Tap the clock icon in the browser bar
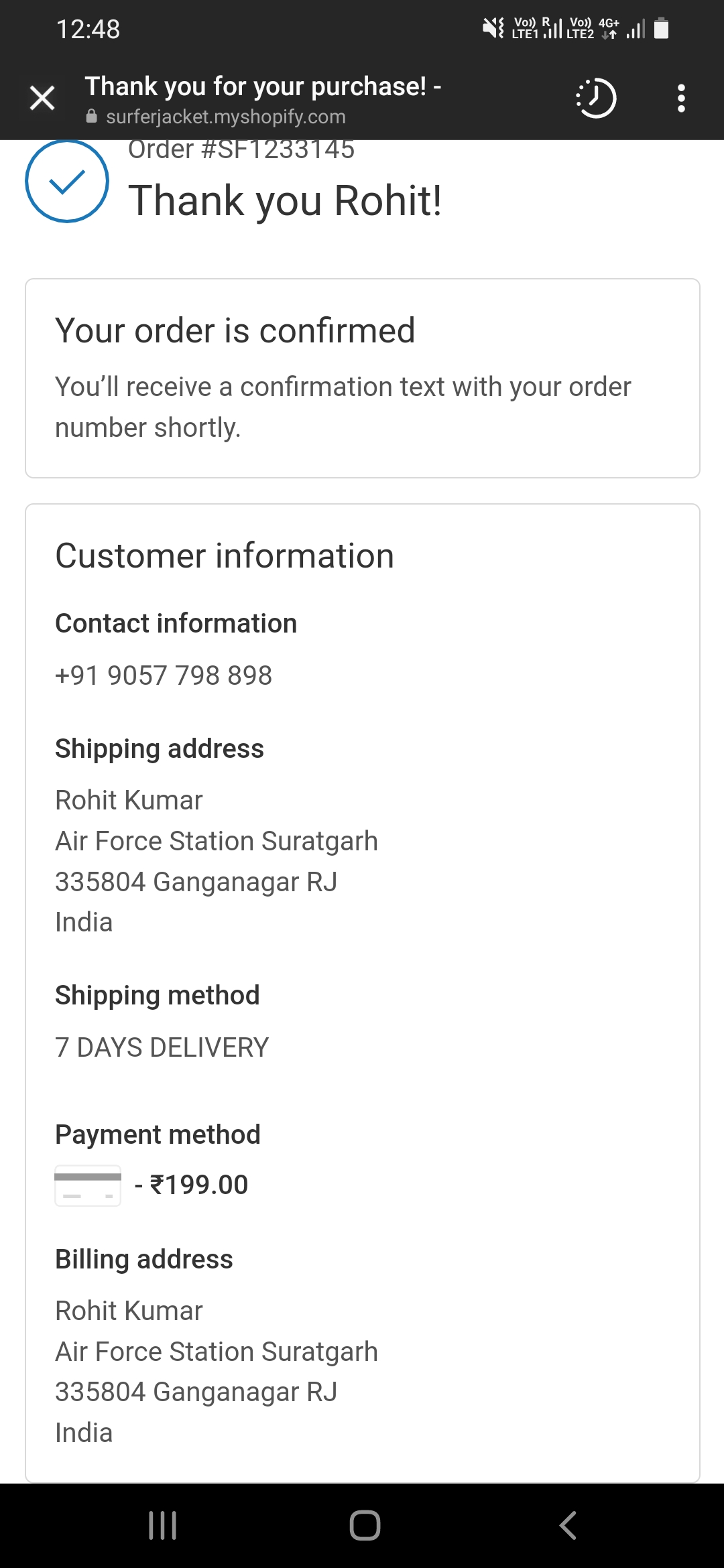724x1568 pixels. (596, 99)
